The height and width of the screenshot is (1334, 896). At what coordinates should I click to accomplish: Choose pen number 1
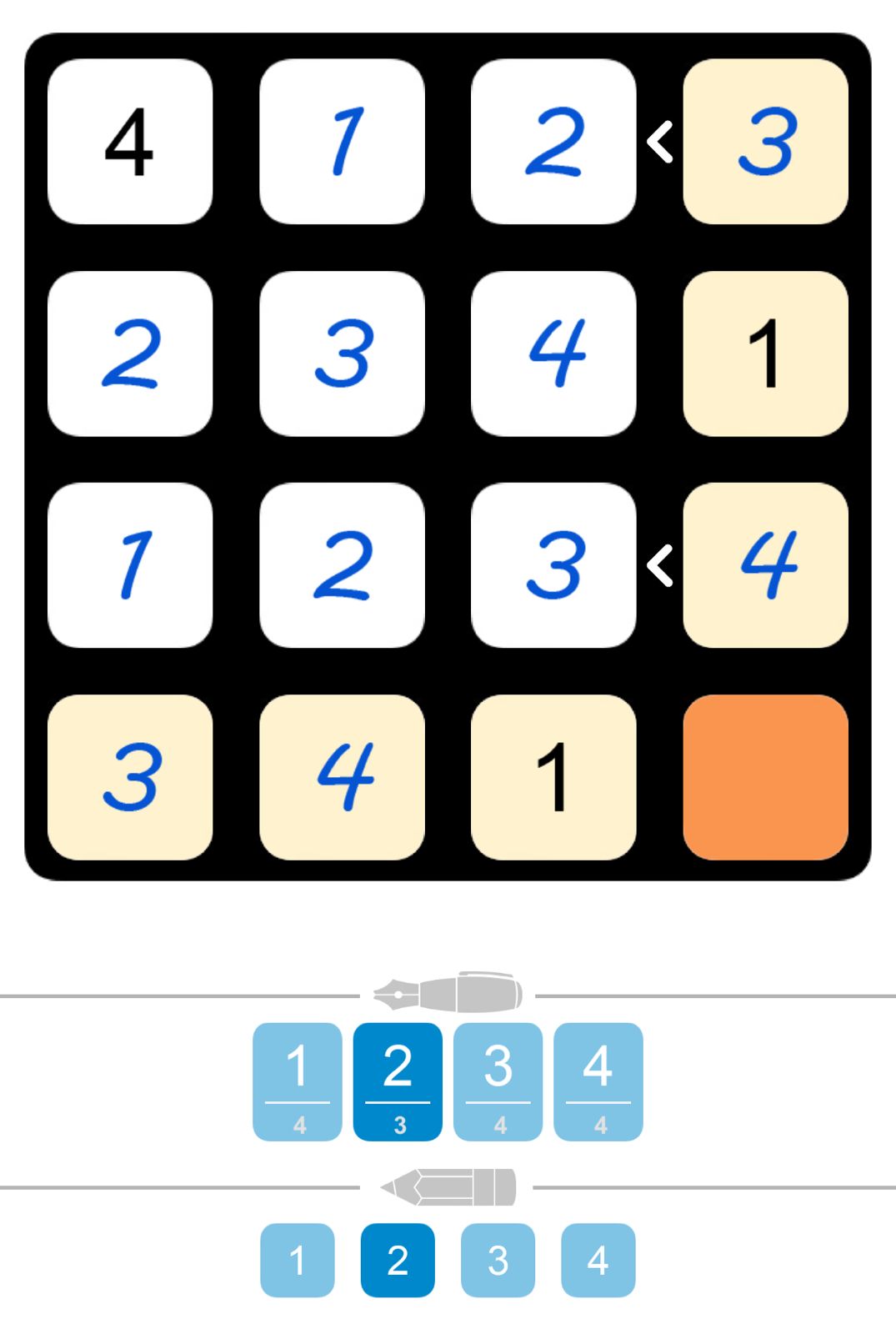click(298, 1081)
